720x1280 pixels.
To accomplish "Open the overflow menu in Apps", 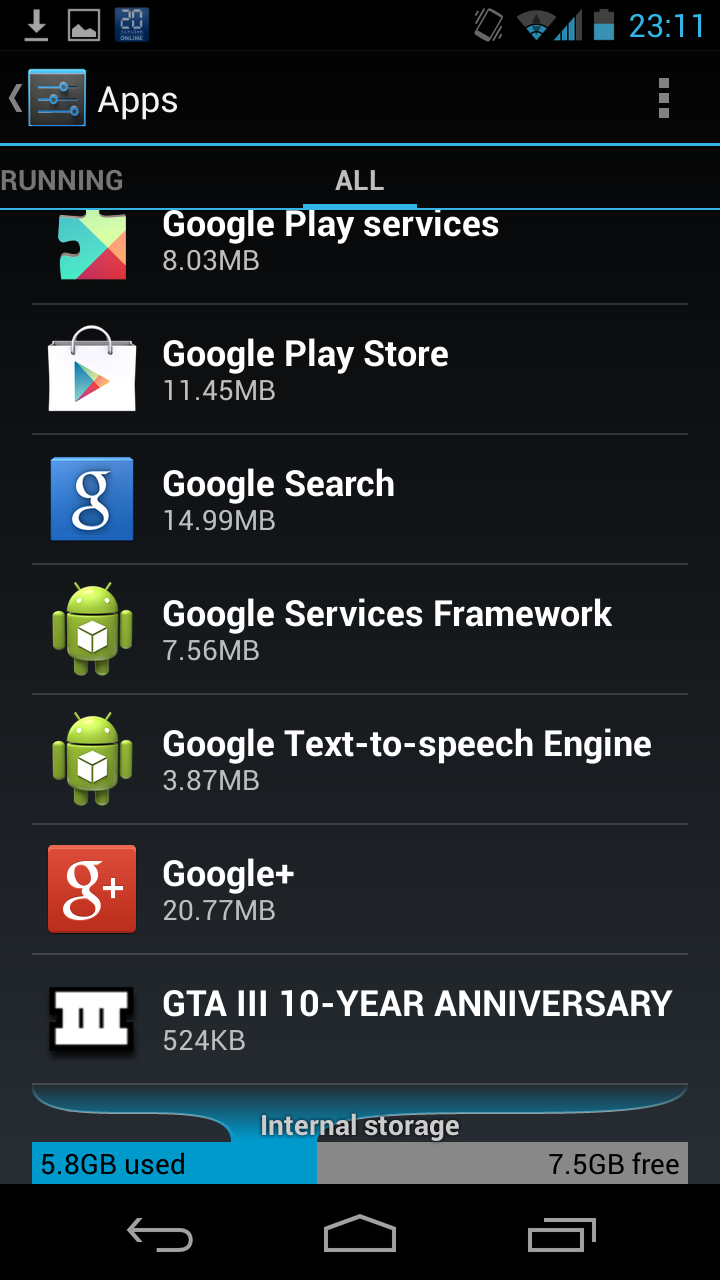I will tap(663, 99).
